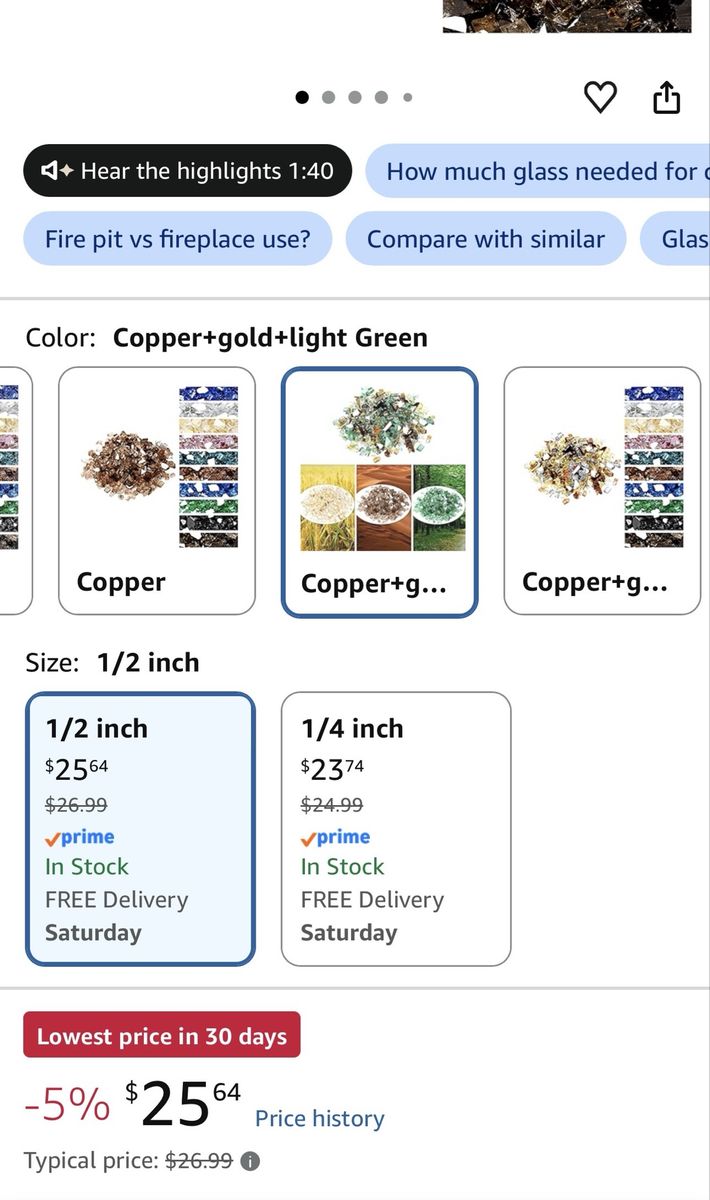Select the 1/2 inch size option
This screenshot has width=710, height=1200.
(x=141, y=829)
